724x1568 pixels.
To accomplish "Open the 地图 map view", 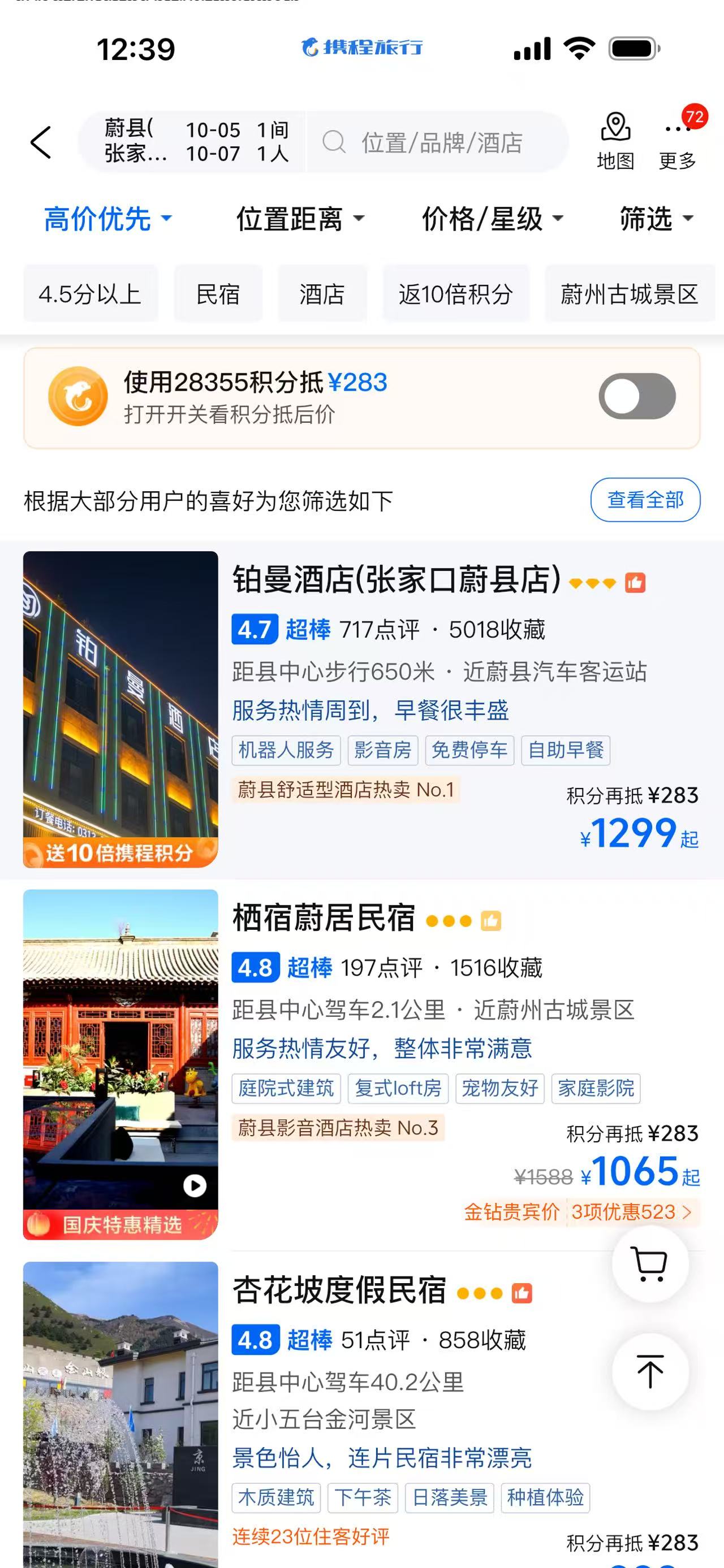I will (615, 141).
